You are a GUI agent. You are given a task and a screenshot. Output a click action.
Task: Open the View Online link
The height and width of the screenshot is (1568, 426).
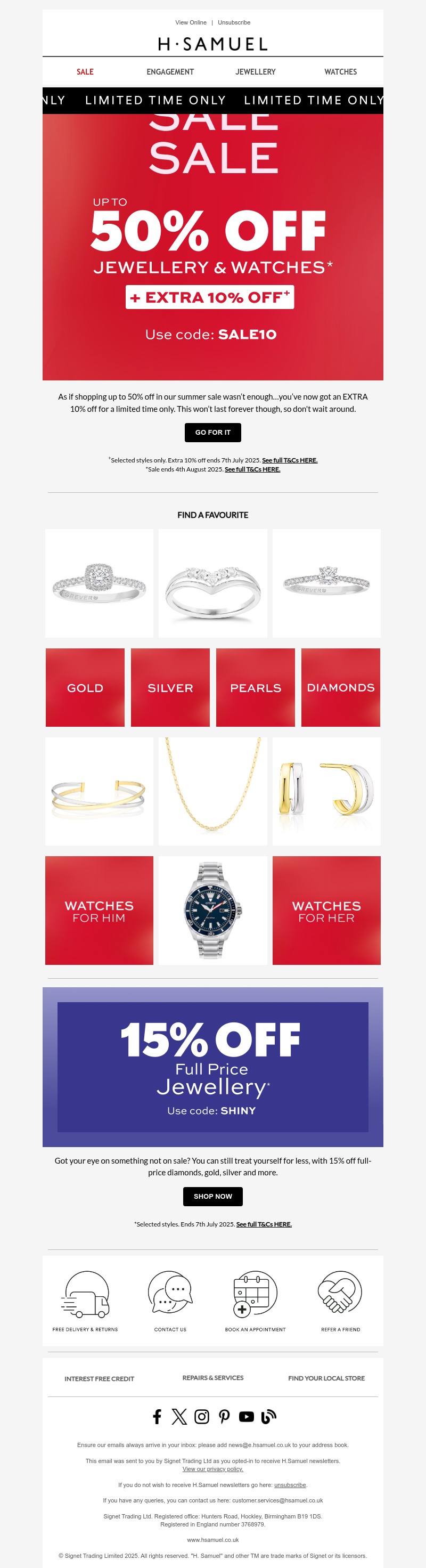click(x=191, y=22)
